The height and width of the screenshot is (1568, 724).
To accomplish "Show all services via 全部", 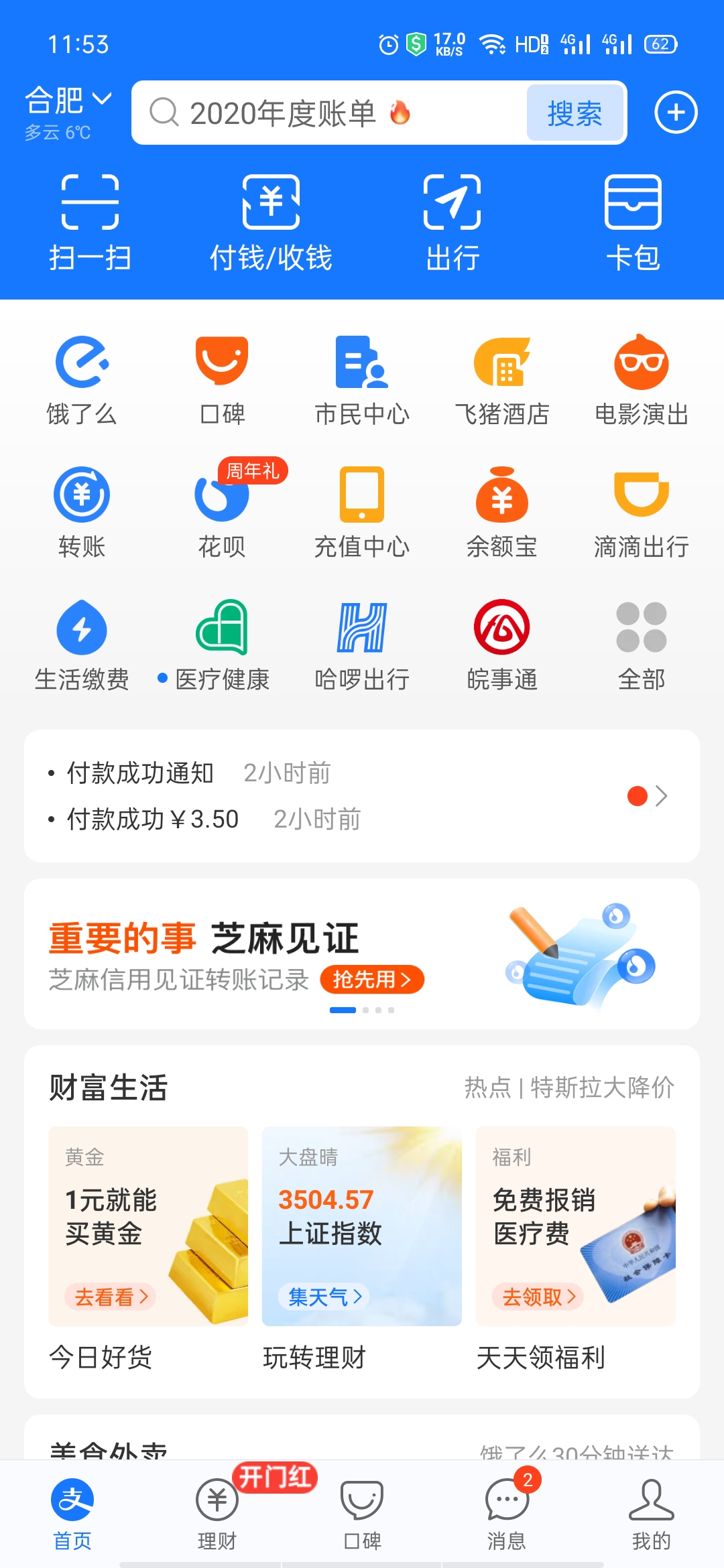I will 642,645.
